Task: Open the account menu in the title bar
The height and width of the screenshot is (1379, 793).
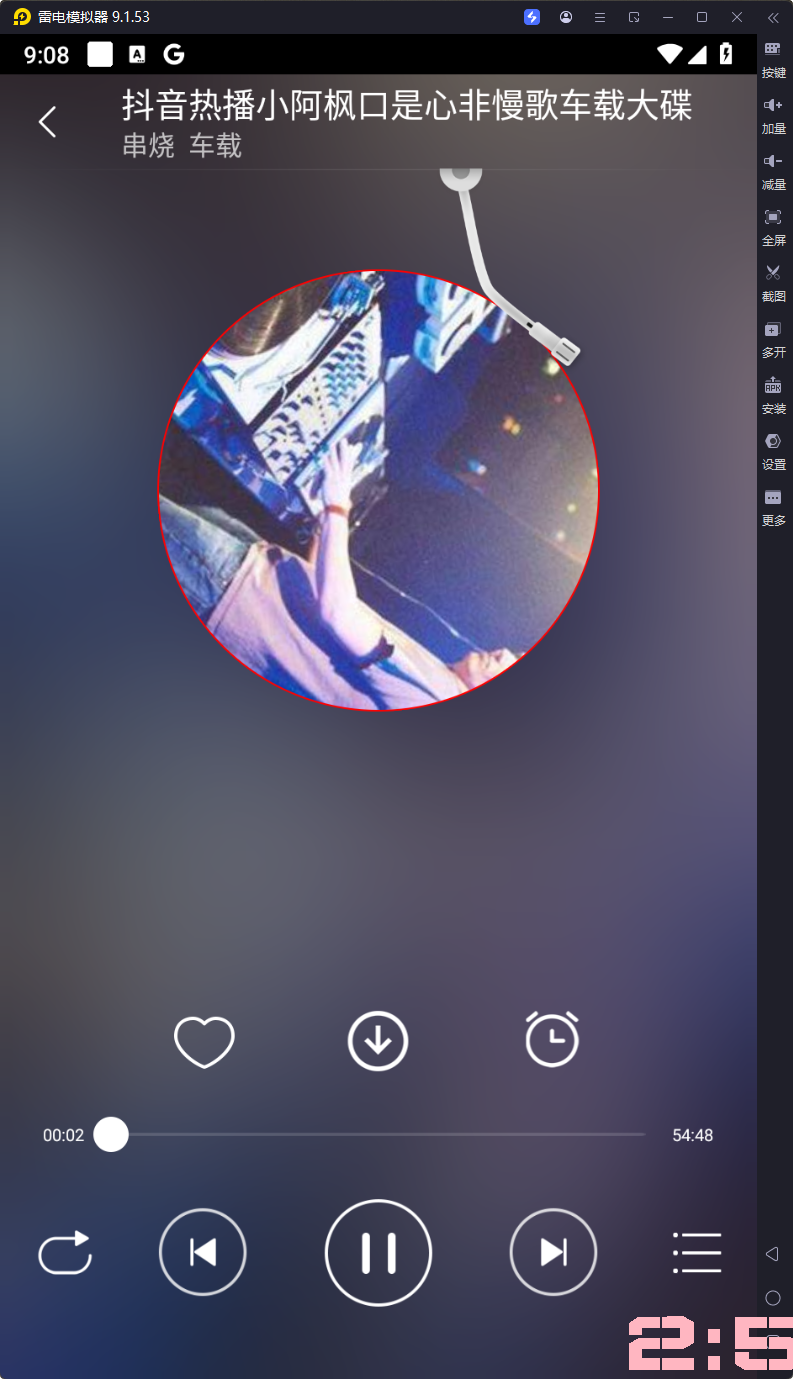Action: [x=565, y=17]
